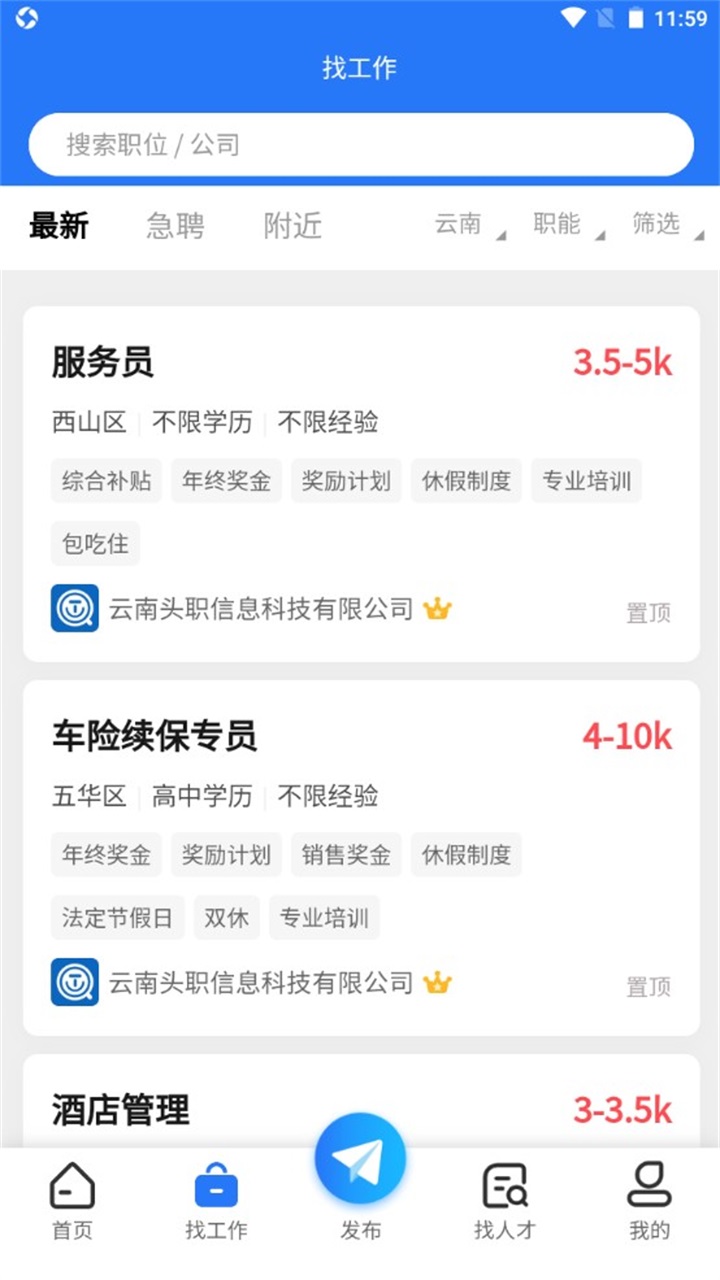Switch to the 急聘 tab
This screenshot has height=1280, width=720.
pyautogui.click(x=174, y=226)
